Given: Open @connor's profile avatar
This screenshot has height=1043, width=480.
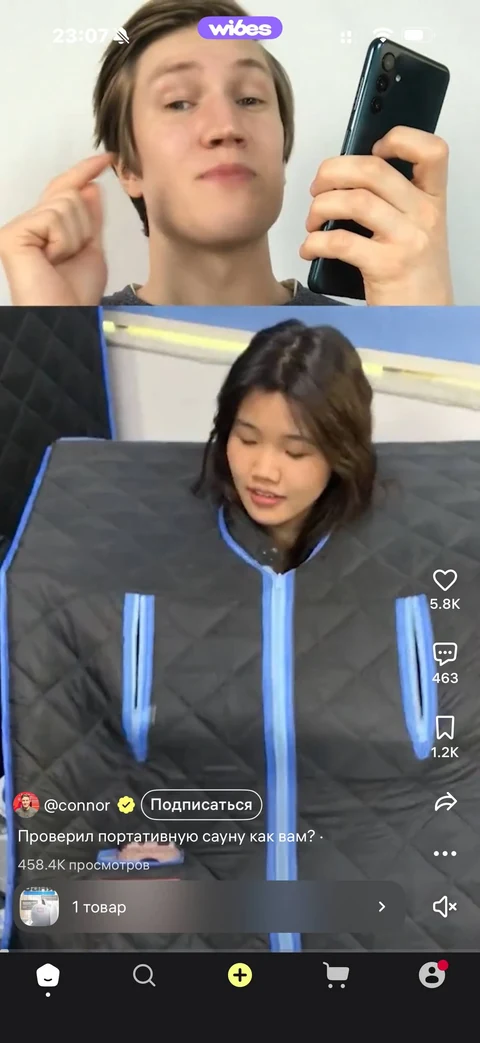Looking at the screenshot, I should point(27,805).
